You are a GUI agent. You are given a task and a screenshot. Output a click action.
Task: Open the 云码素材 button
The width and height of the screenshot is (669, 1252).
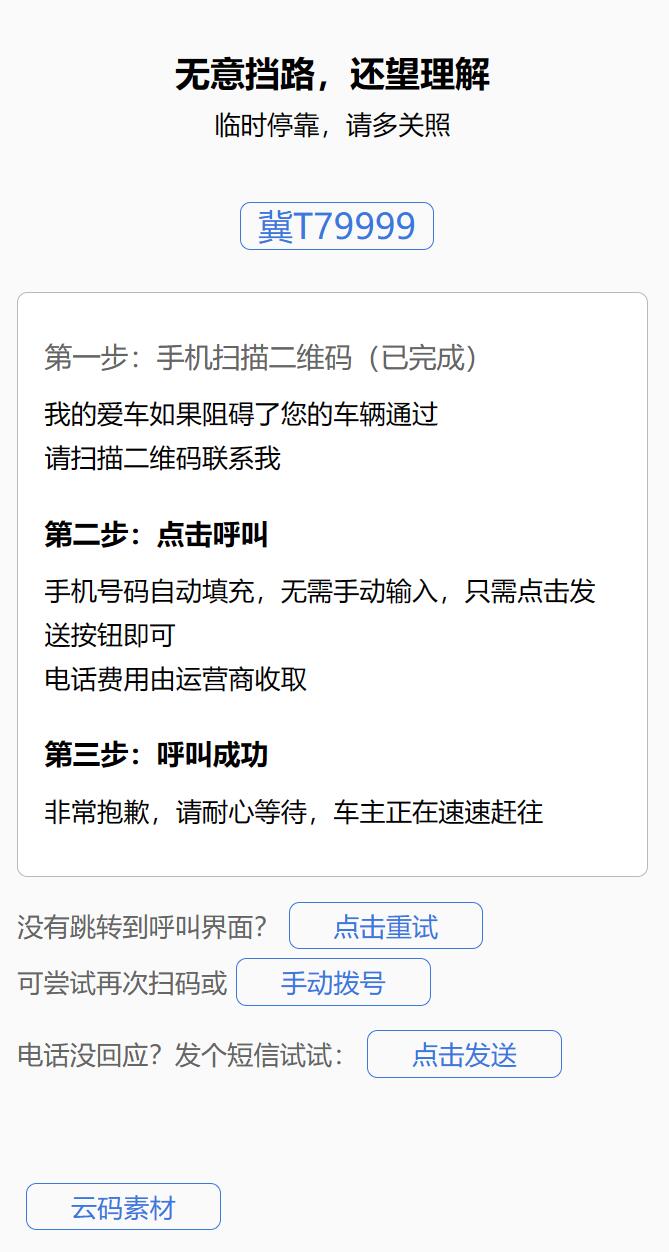(x=123, y=1207)
